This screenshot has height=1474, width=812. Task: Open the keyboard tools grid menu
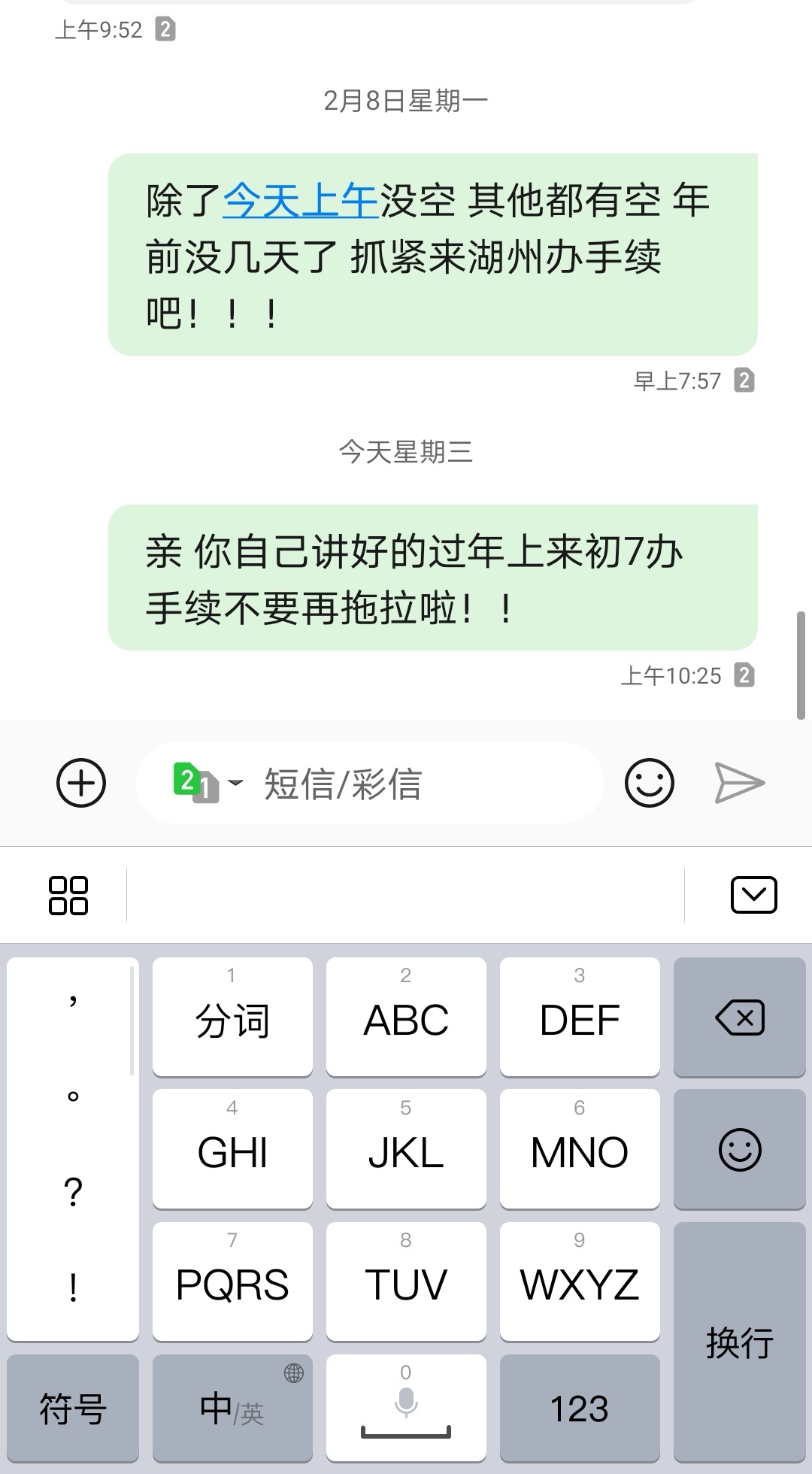68,895
